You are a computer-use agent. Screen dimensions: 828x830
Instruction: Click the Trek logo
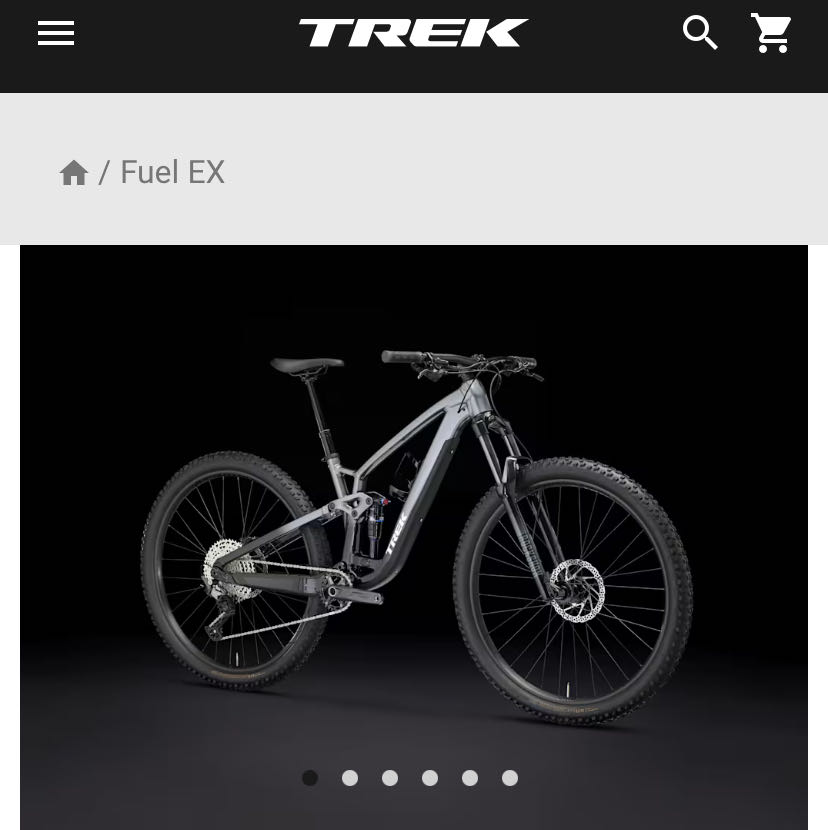(x=413, y=33)
